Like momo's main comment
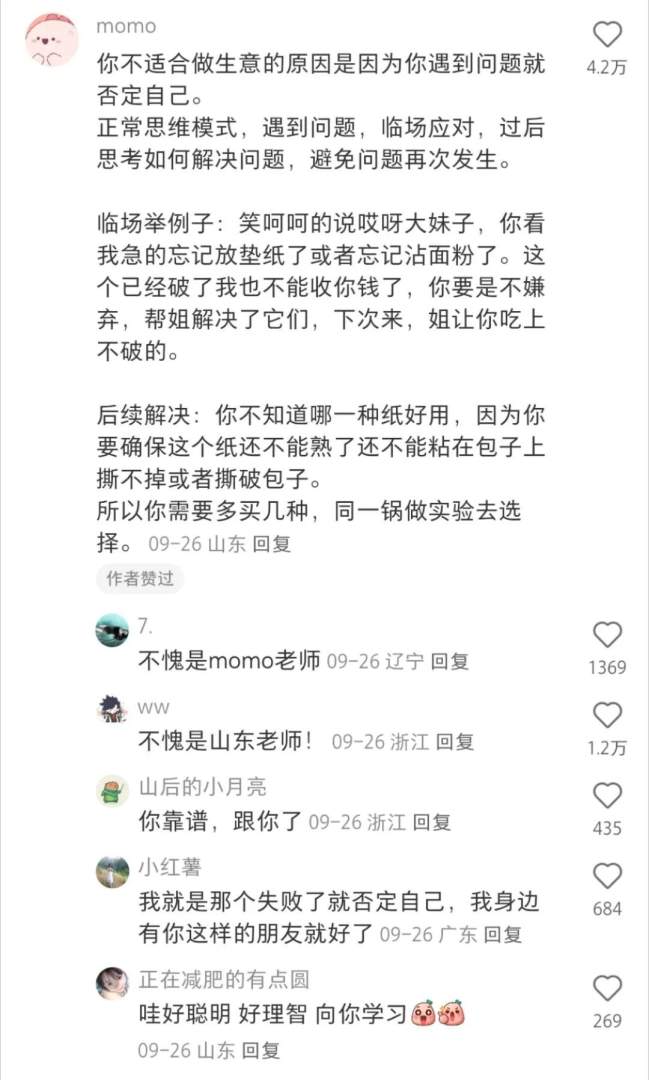 pyautogui.click(x=607, y=35)
